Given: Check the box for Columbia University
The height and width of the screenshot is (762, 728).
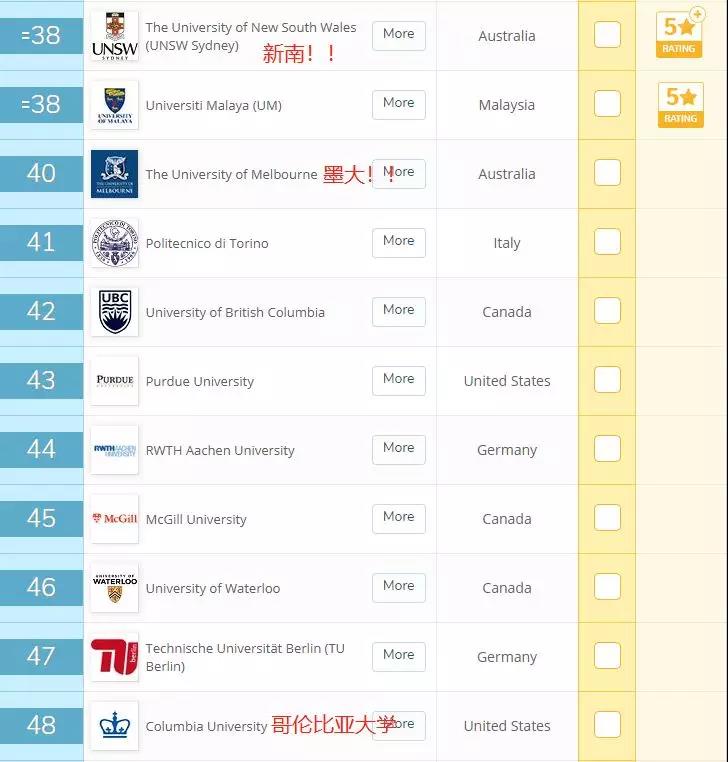Looking at the screenshot, I should (607, 725).
